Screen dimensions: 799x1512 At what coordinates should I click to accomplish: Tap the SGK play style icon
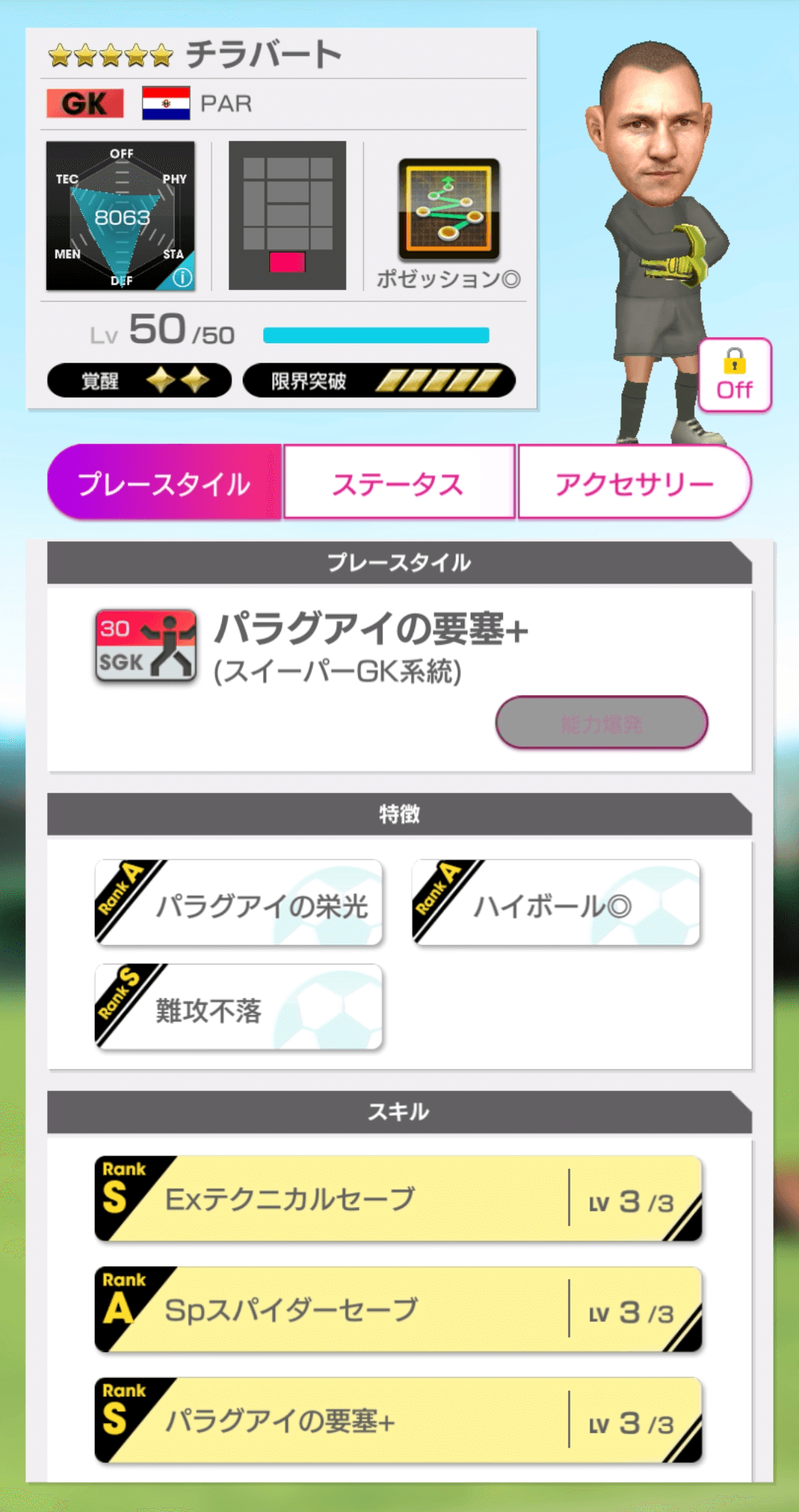(145, 646)
